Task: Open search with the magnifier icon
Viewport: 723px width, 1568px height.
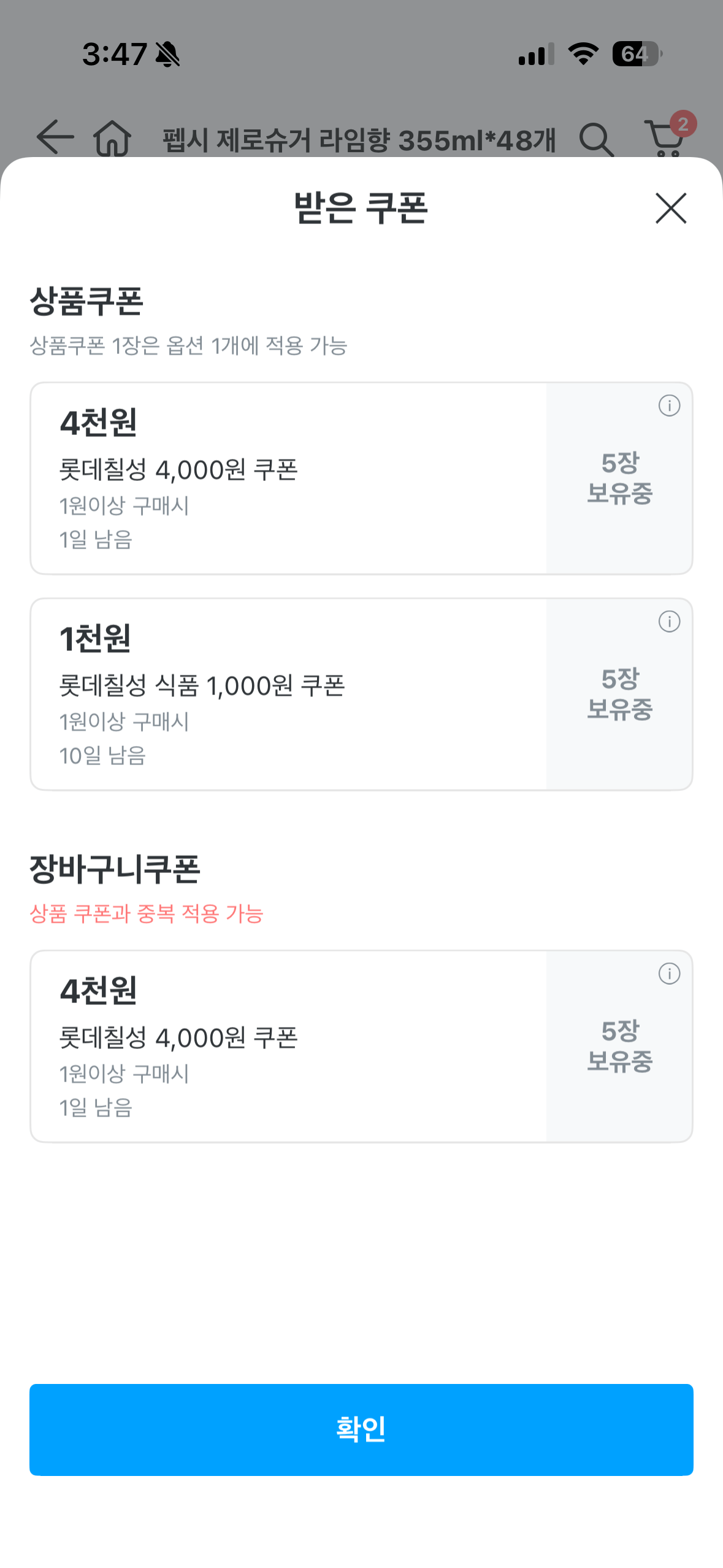Action: click(596, 140)
